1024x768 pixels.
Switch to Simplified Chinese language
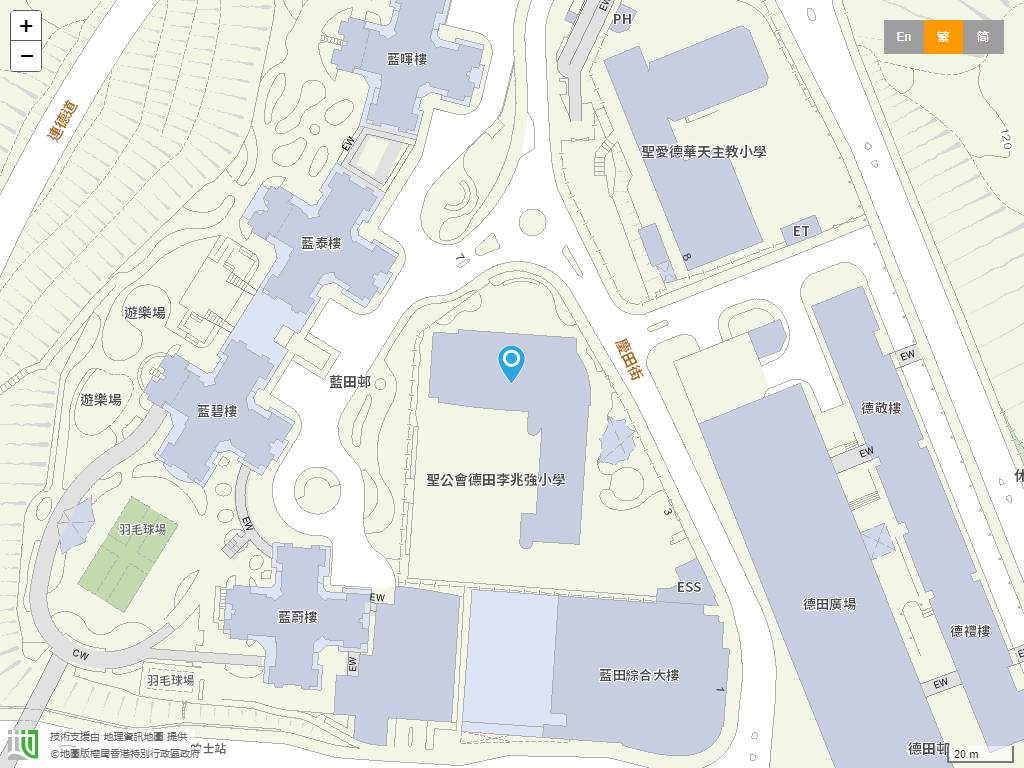(x=983, y=37)
